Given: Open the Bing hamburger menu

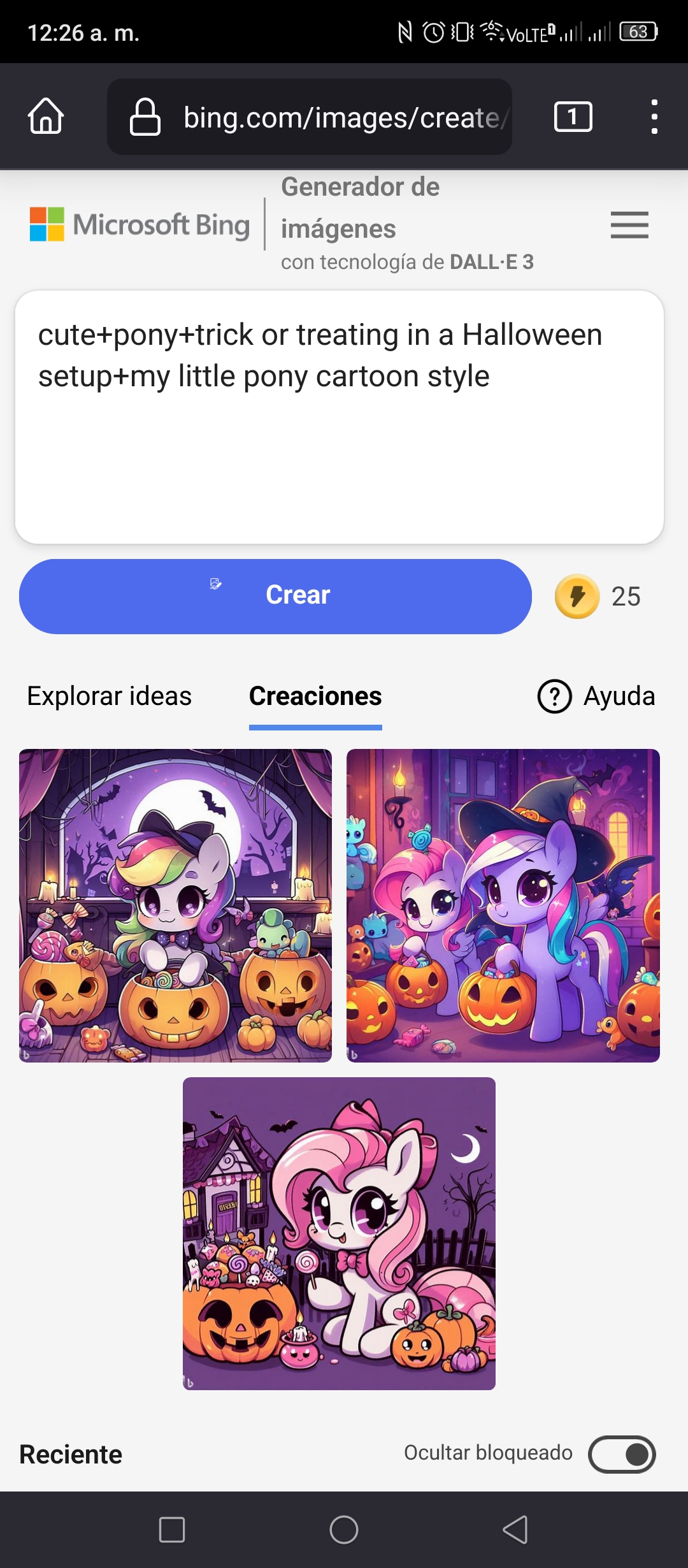Looking at the screenshot, I should [x=629, y=225].
